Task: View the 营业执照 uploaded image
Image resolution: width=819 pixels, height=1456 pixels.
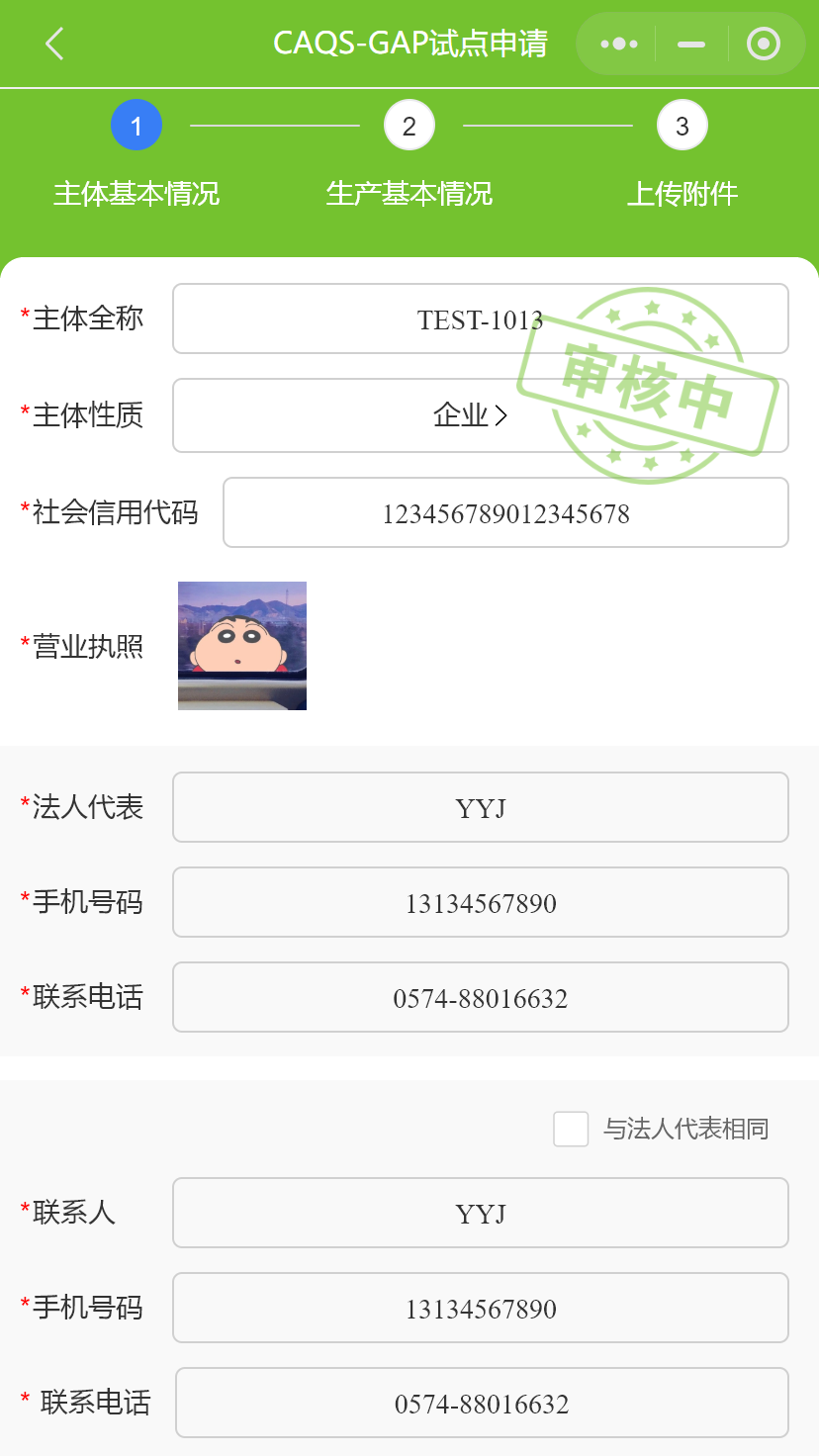Action: [242, 646]
